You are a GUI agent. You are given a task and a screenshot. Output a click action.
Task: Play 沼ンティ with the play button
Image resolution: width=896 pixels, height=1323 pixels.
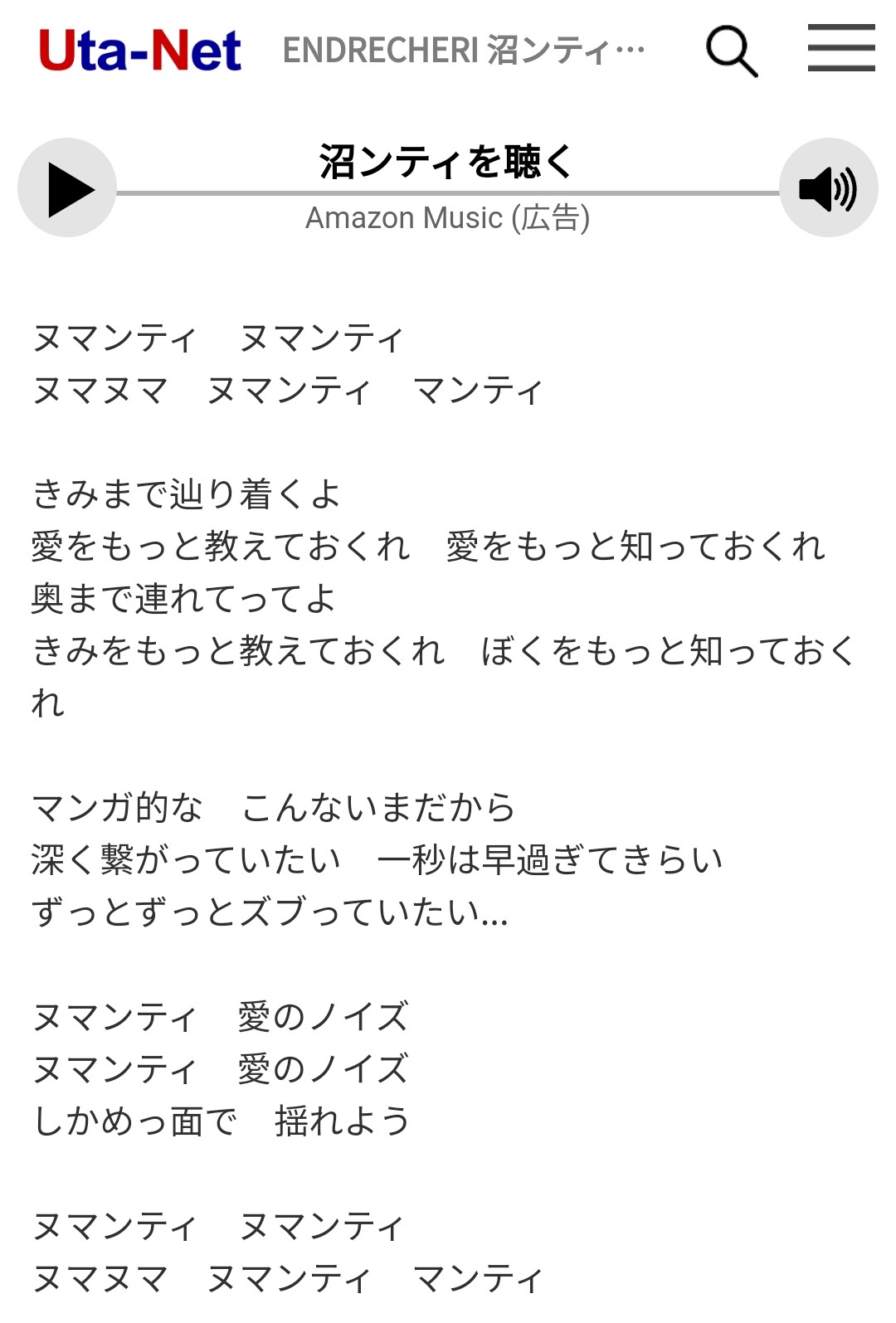click(67, 188)
